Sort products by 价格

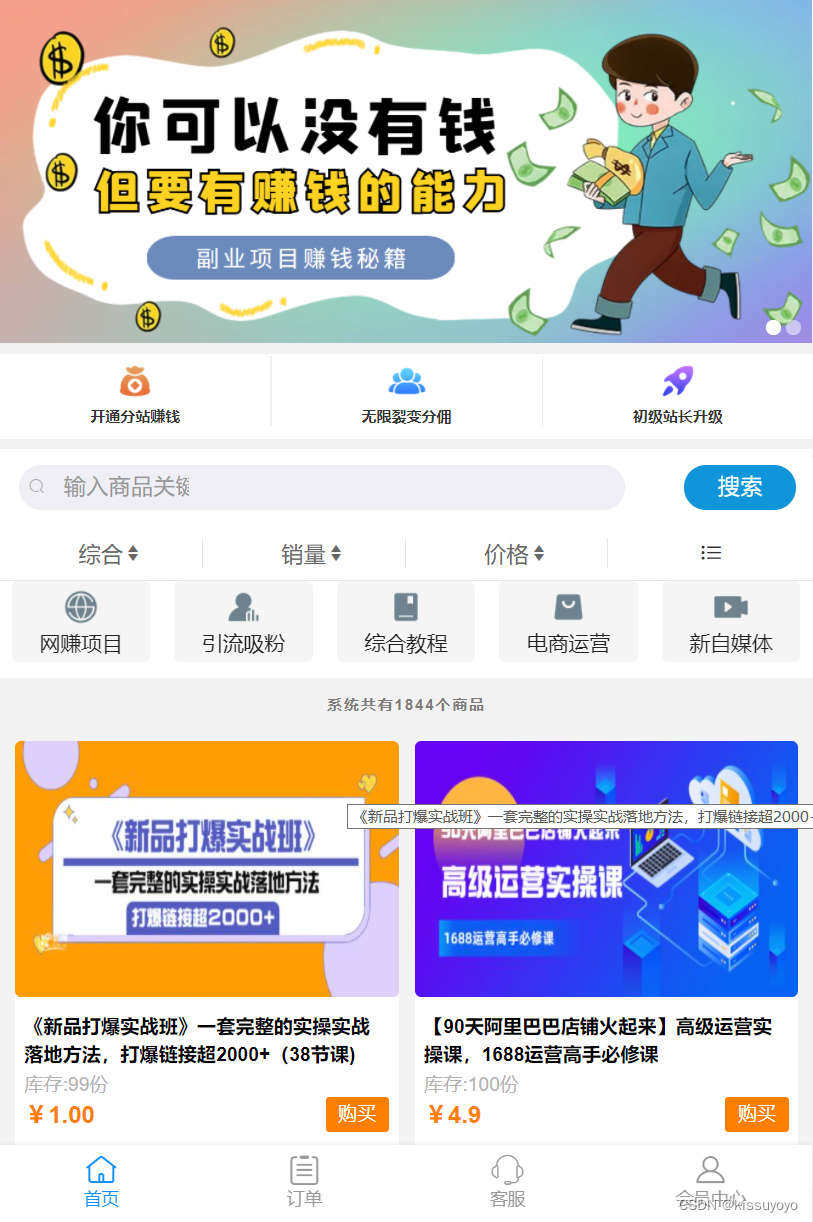click(513, 554)
